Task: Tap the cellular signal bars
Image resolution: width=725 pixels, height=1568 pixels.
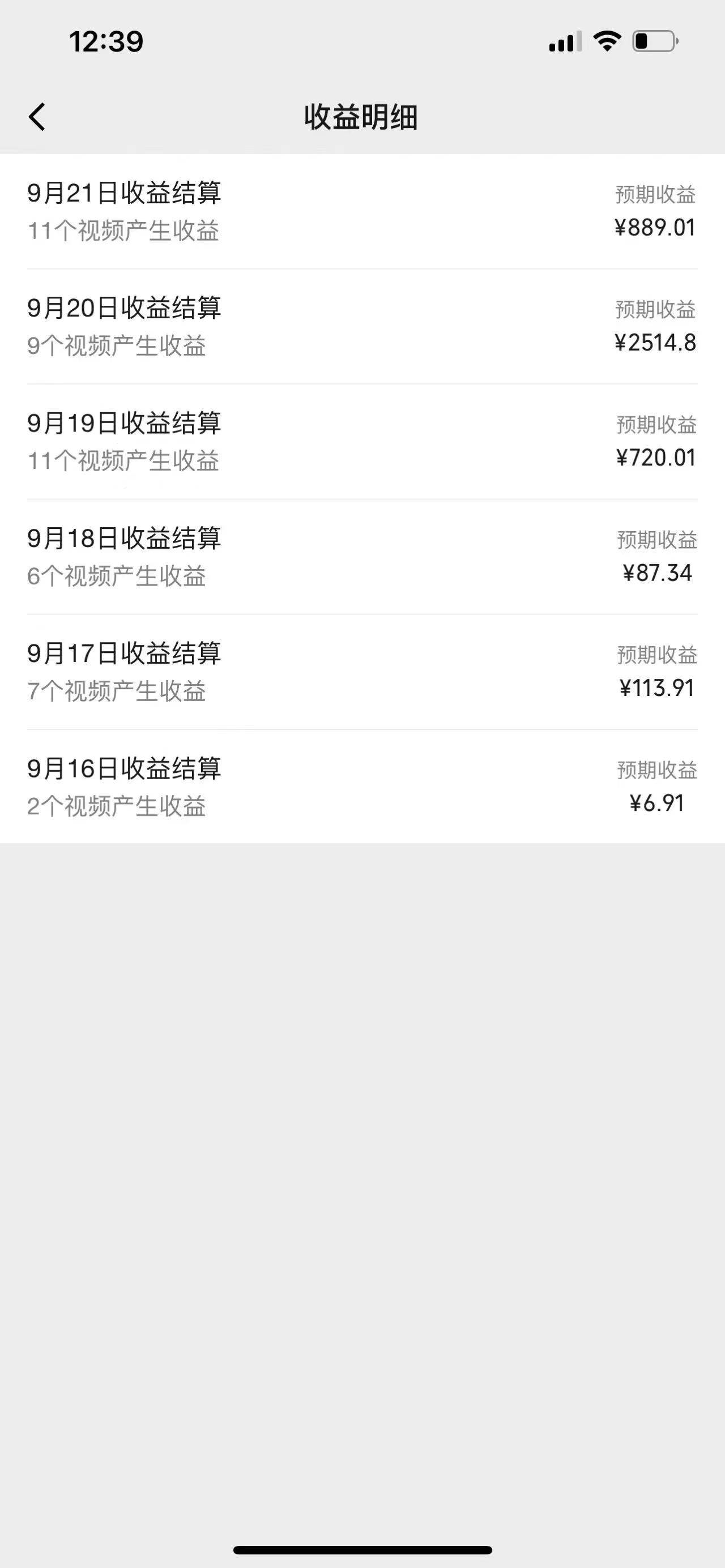Action: pyautogui.click(x=561, y=42)
